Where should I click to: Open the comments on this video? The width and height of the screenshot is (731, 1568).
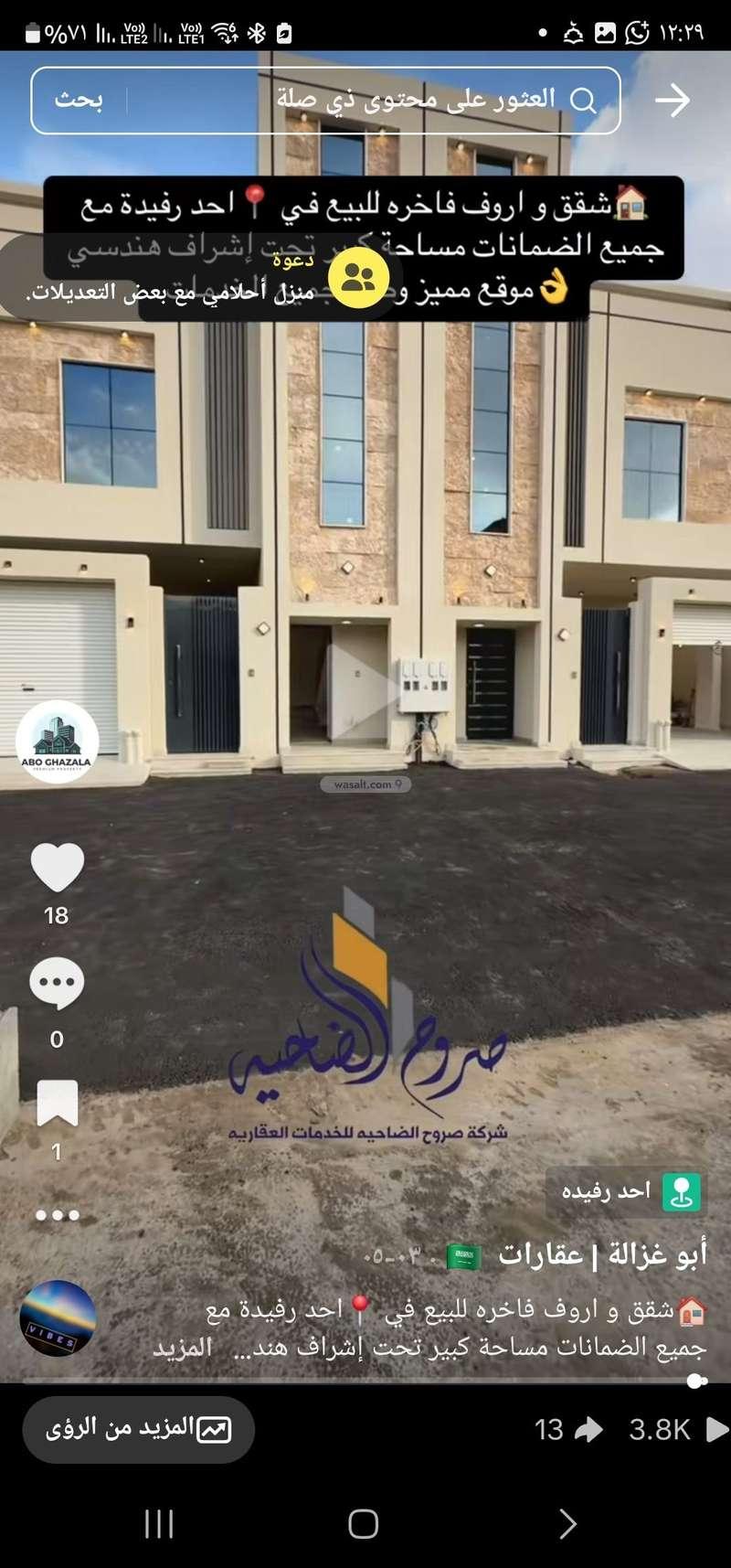pyautogui.click(x=57, y=984)
